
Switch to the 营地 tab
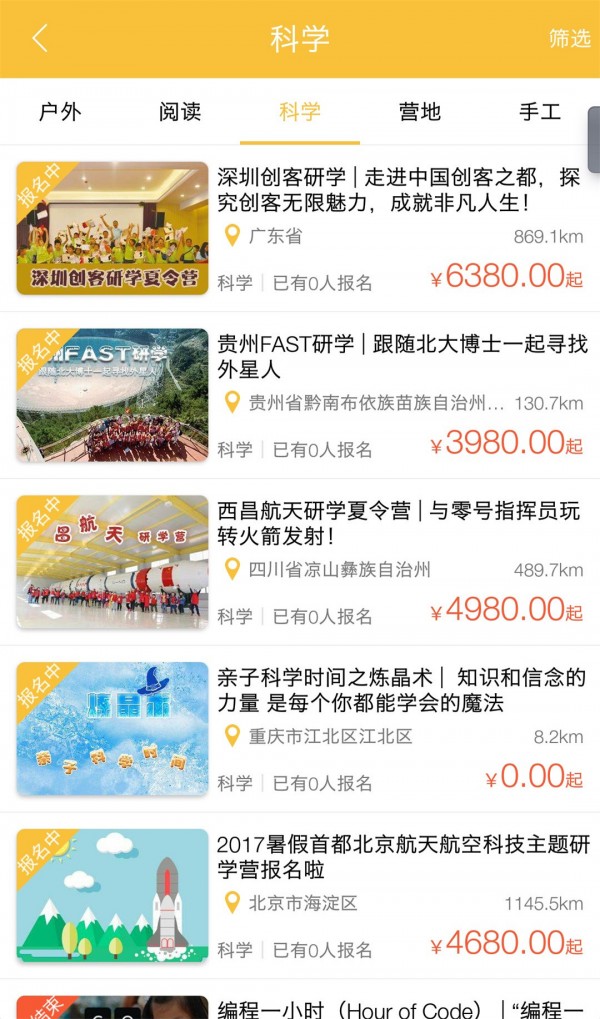[x=420, y=112]
